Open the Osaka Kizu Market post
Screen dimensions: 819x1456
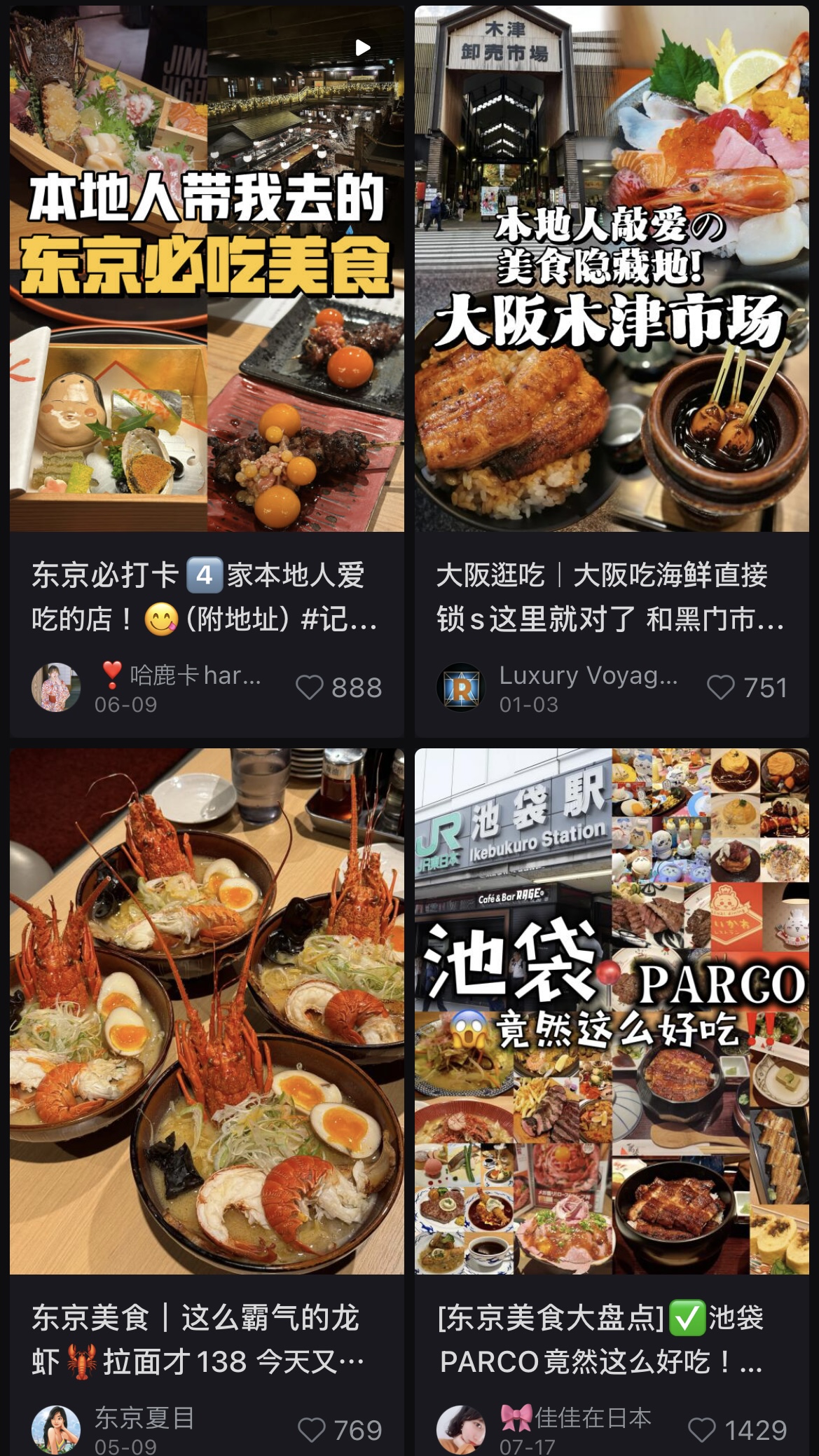(612, 270)
